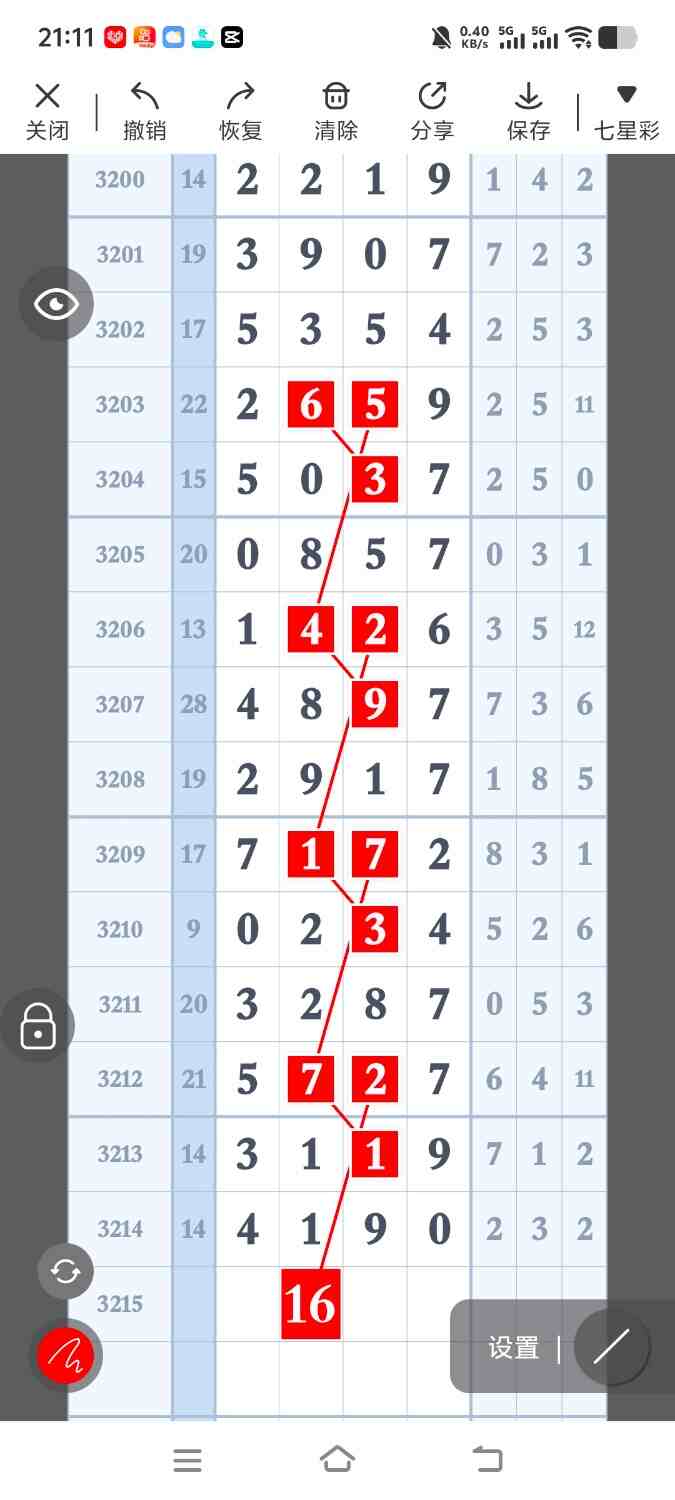
Task: Open 设置 settings panel
Action: (x=513, y=1347)
